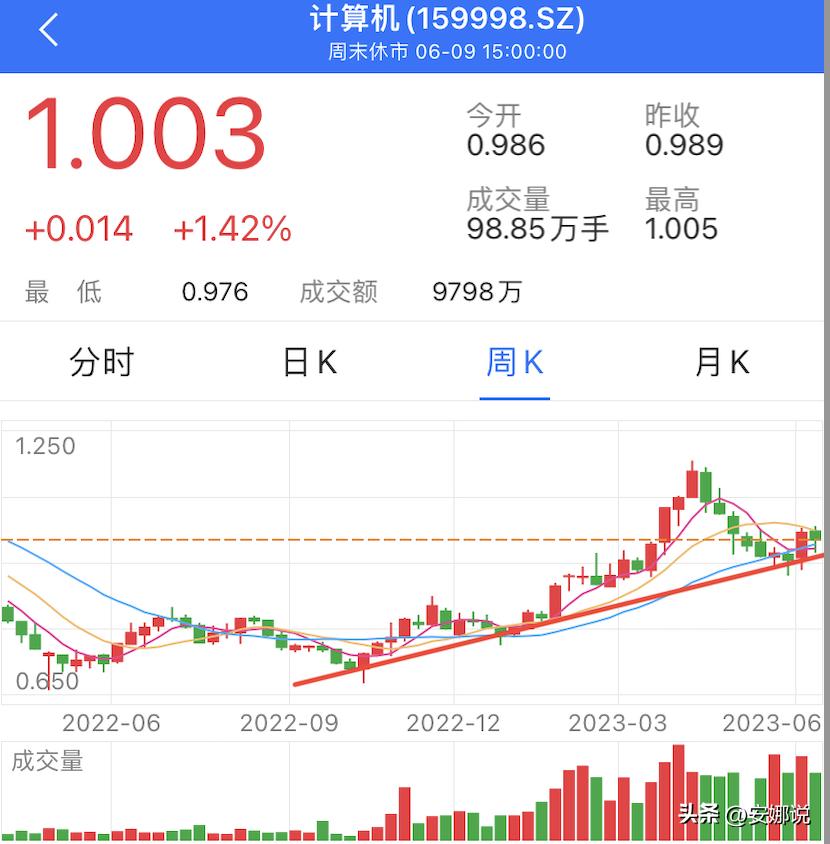The image size is (830, 844).
Task: Tap the back arrow icon
Action: pyautogui.click(x=47, y=32)
